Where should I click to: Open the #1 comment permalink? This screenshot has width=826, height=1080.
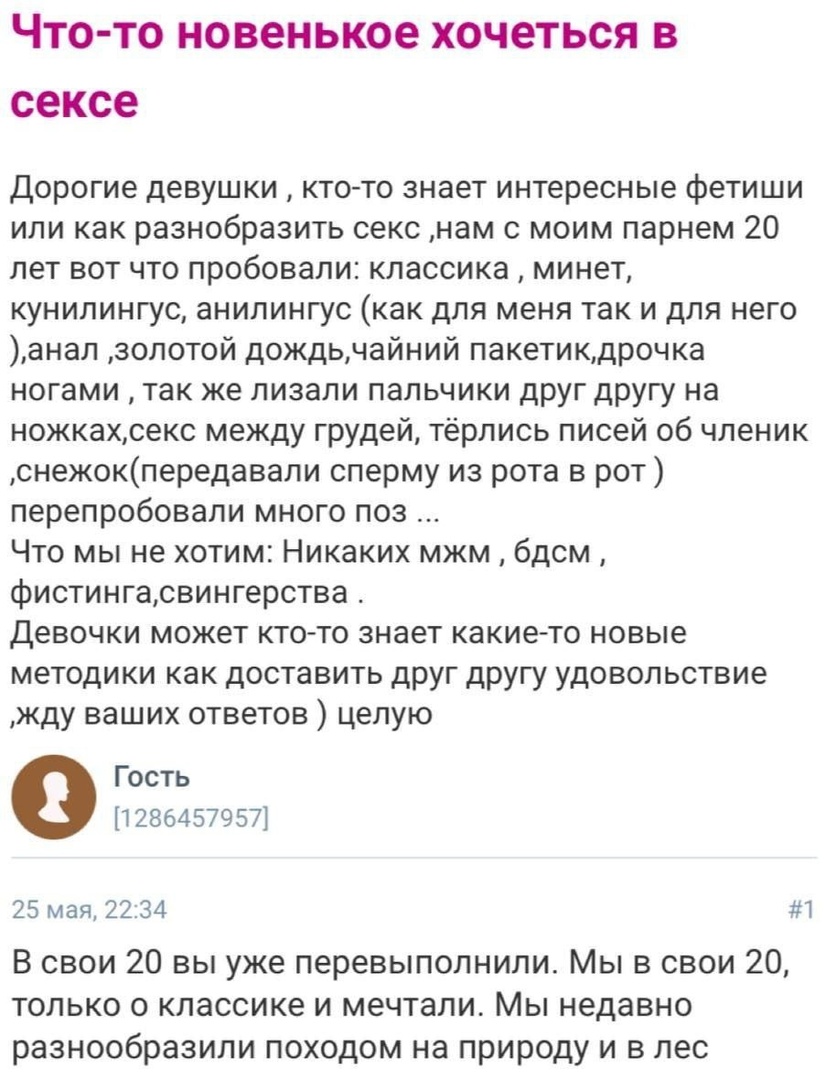[x=803, y=911]
